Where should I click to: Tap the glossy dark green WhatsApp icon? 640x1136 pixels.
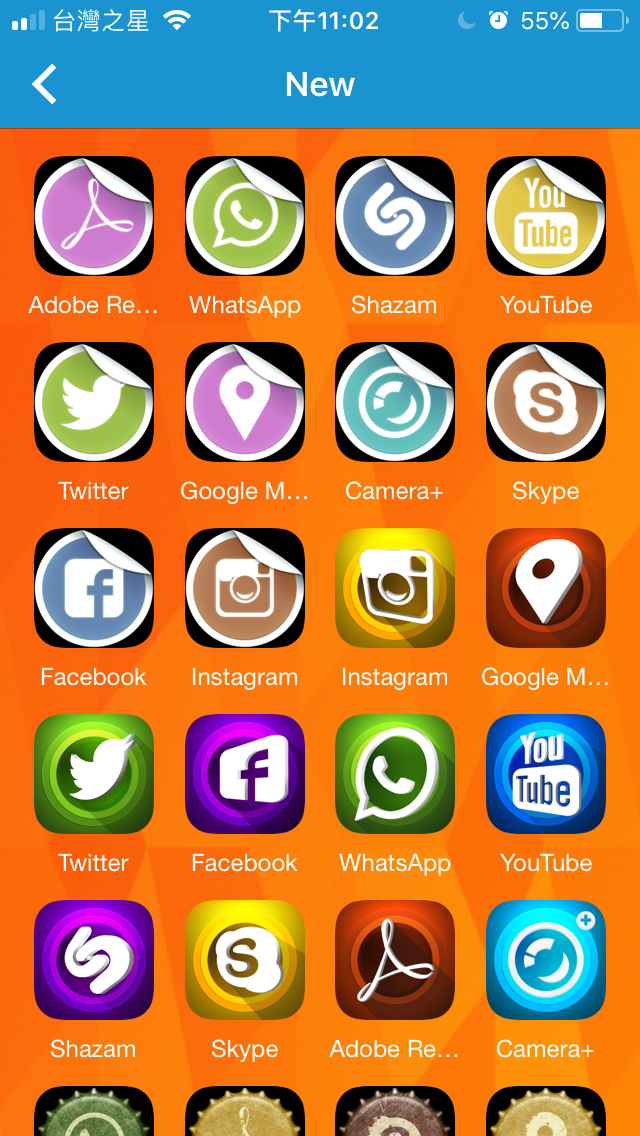(x=395, y=774)
